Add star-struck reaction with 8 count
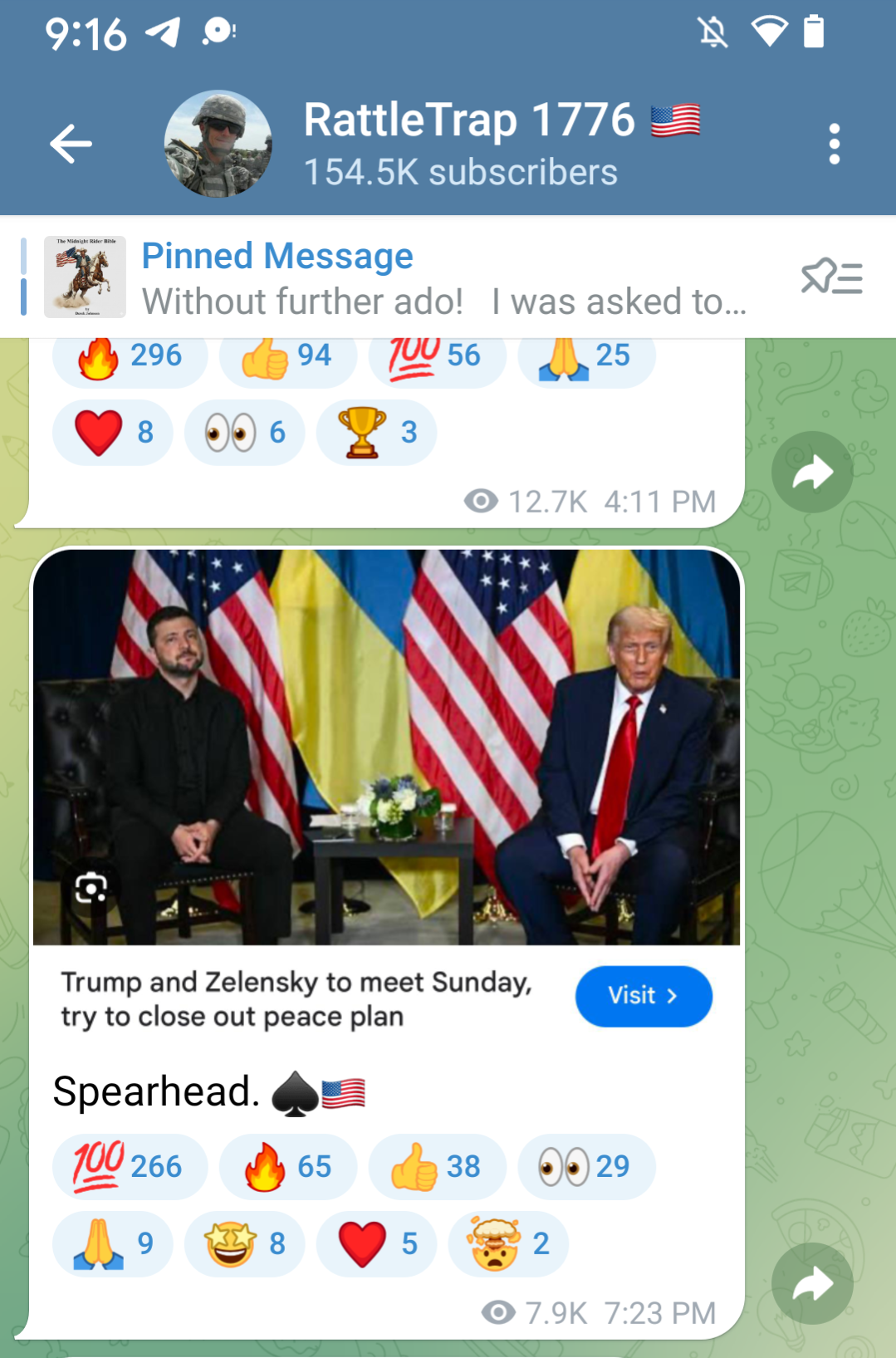 click(245, 1243)
